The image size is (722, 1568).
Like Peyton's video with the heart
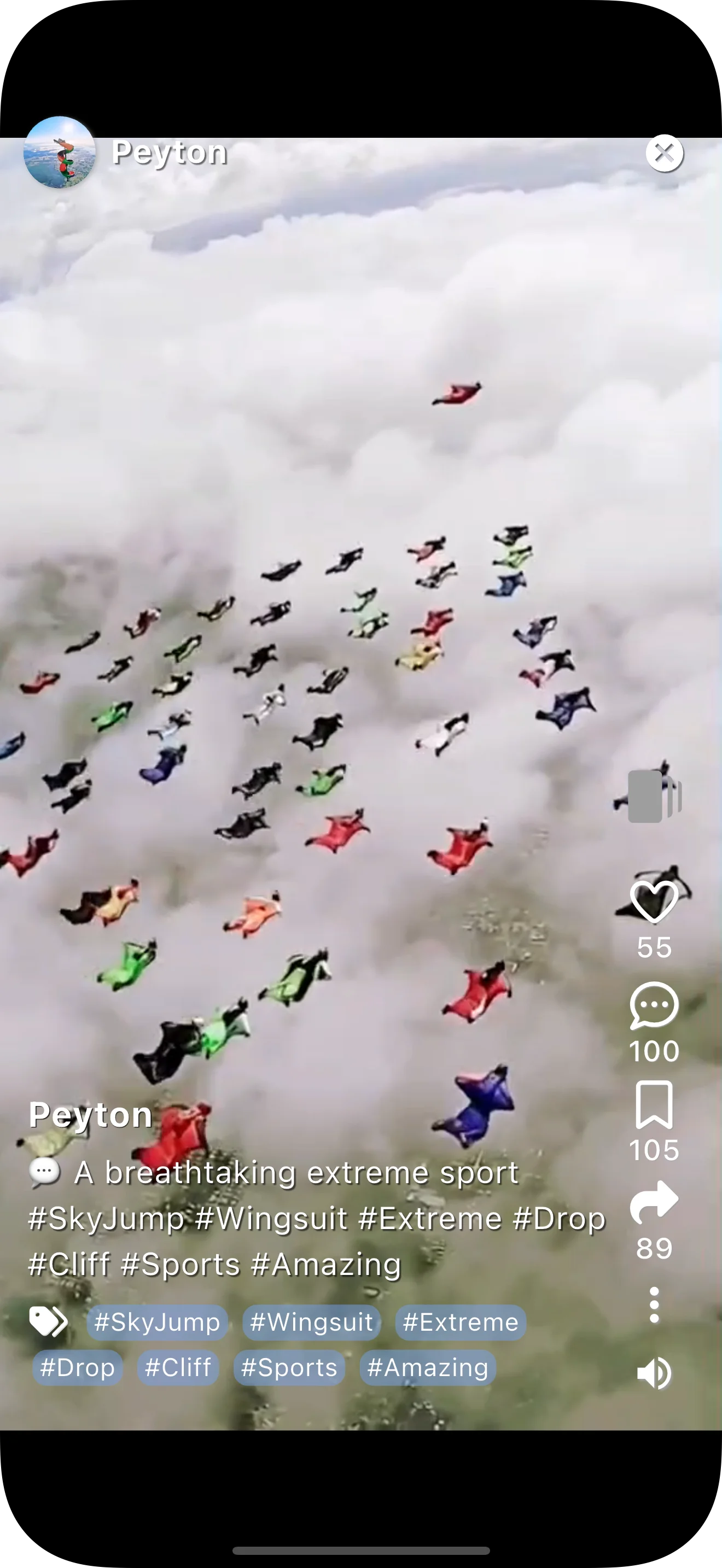[x=654, y=902]
